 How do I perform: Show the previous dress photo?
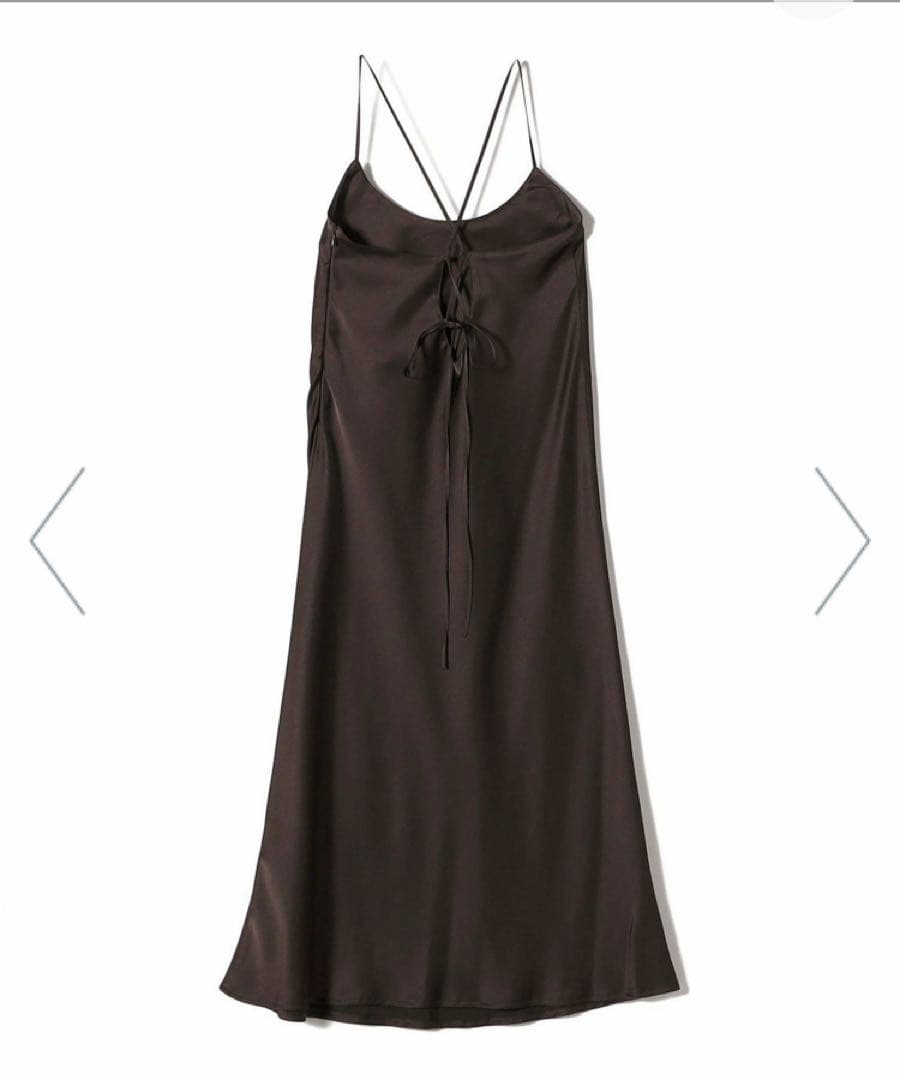(x=58, y=540)
